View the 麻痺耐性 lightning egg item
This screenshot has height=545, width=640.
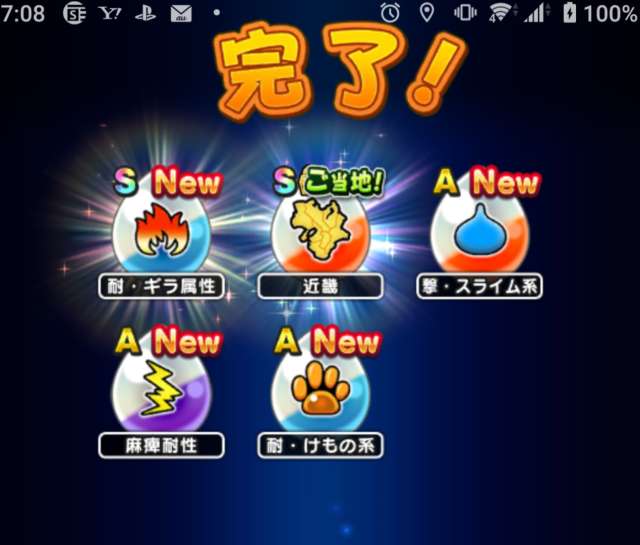(x=161, y=391)
